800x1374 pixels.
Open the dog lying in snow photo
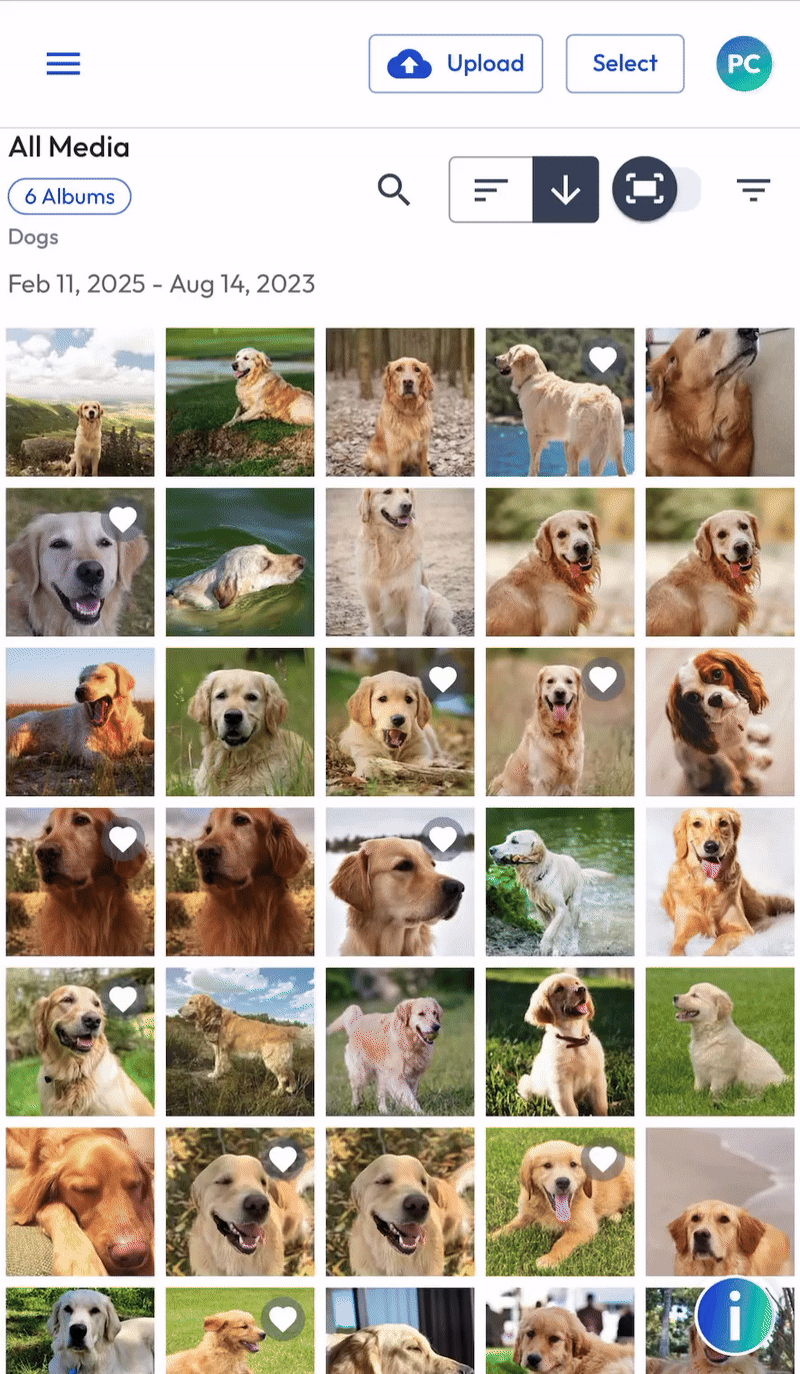720,882
